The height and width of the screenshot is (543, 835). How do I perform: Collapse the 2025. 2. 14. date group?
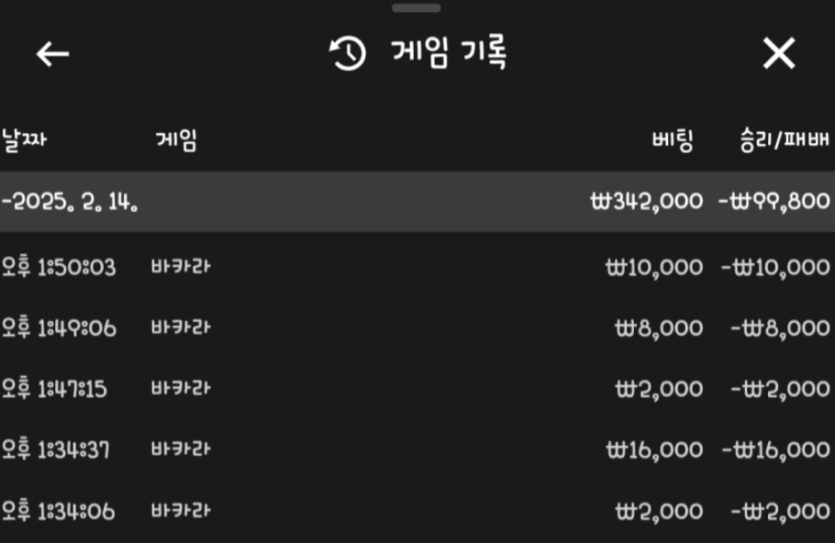pyautogui.click(x=70, y=201)
